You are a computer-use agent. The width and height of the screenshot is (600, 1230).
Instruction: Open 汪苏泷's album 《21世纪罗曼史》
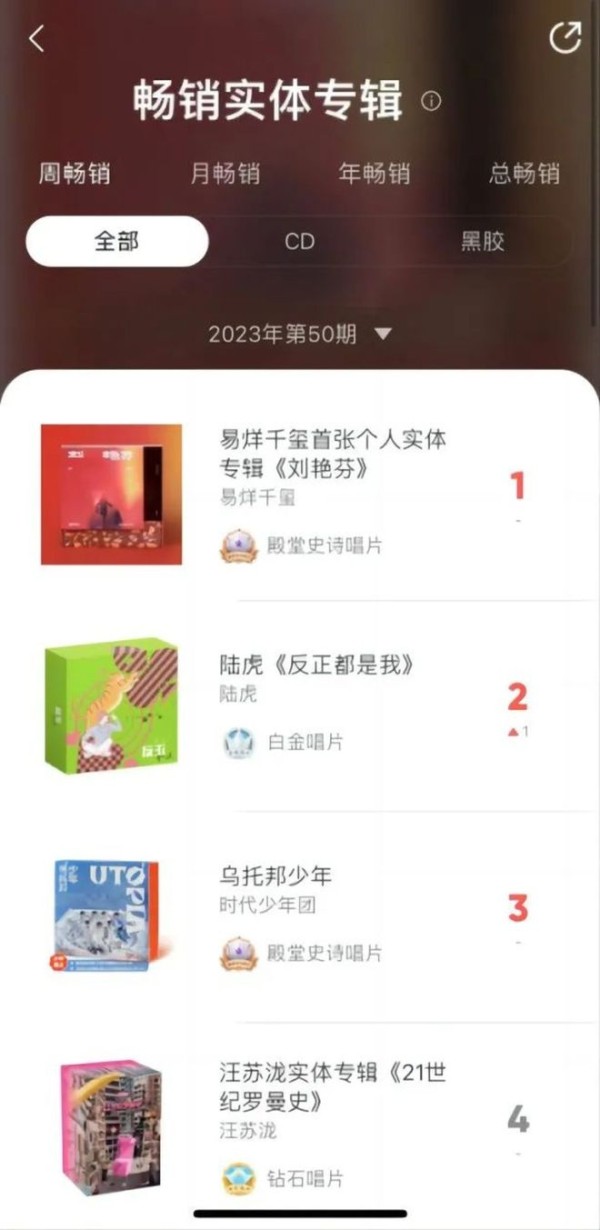[333, 1088]
